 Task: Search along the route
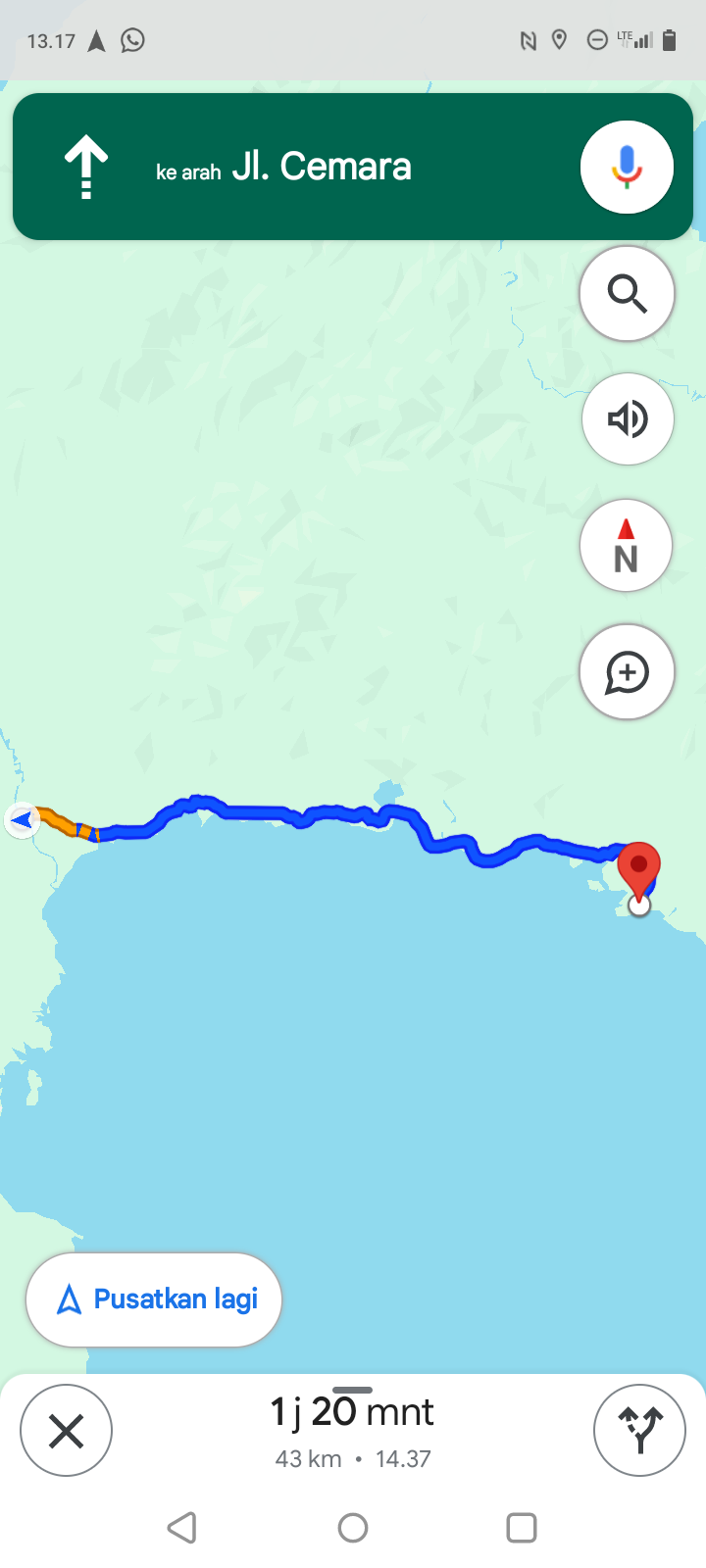[x=627, y=293]
